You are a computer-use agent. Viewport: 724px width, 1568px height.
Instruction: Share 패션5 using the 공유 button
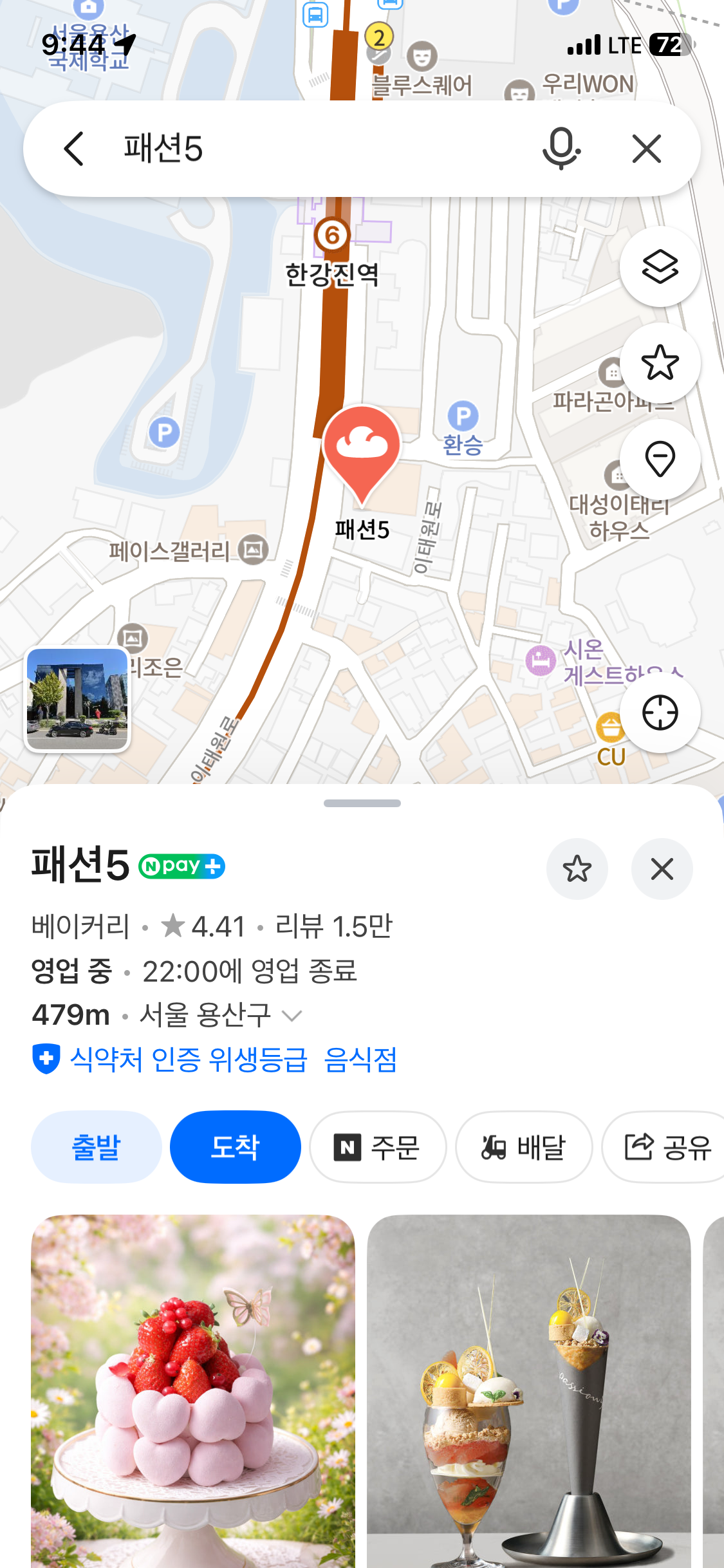(x=668, y=1147)
